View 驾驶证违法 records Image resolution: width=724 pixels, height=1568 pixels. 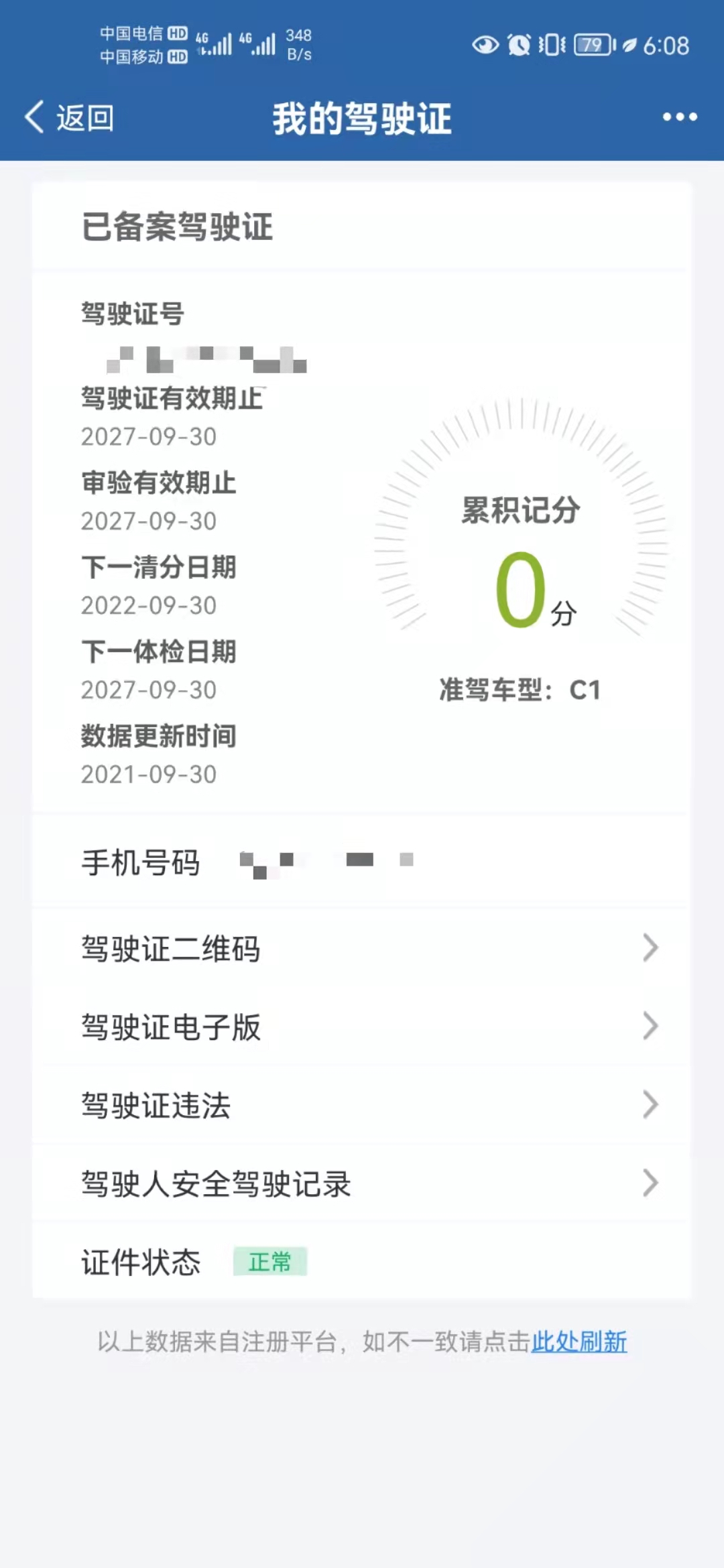tap(362, 1105)
